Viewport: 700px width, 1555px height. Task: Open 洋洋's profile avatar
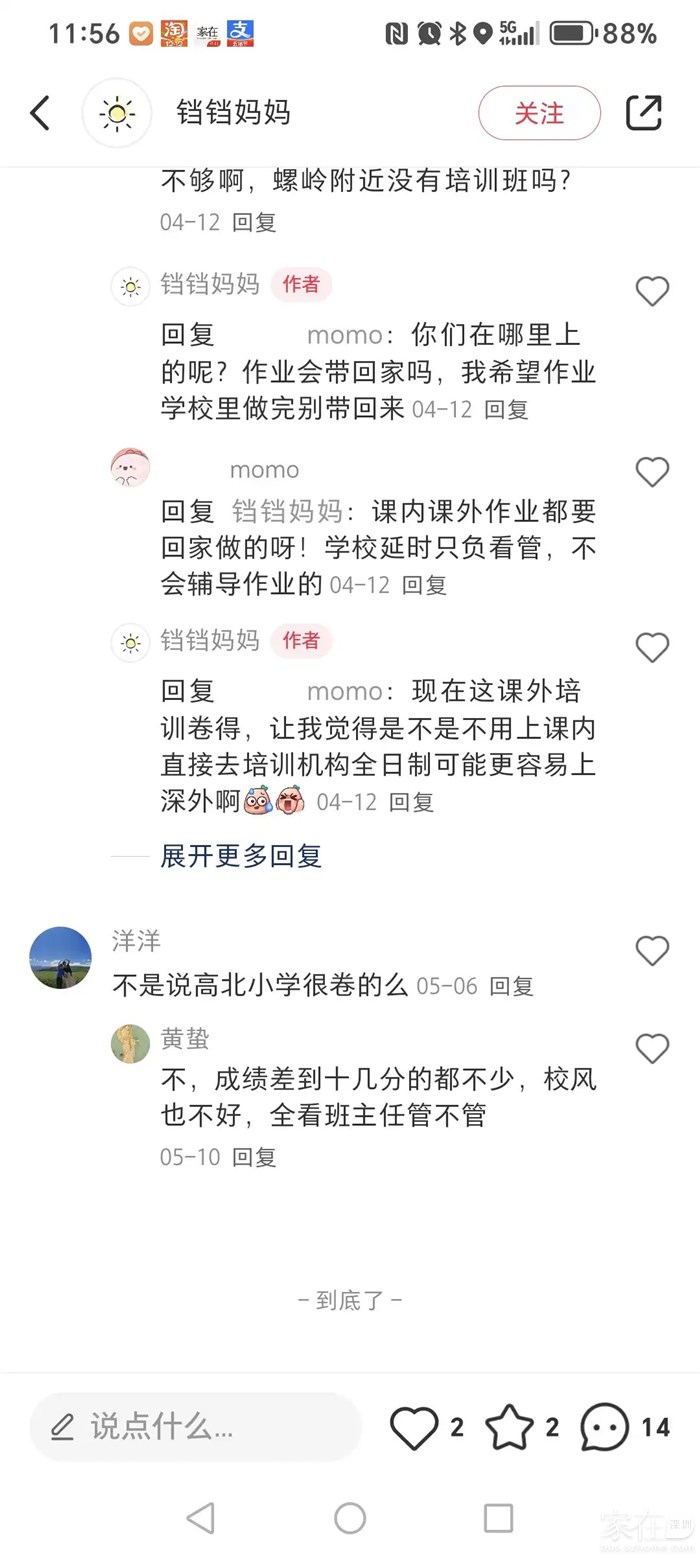pyautogui.click(x=60, y=957)
